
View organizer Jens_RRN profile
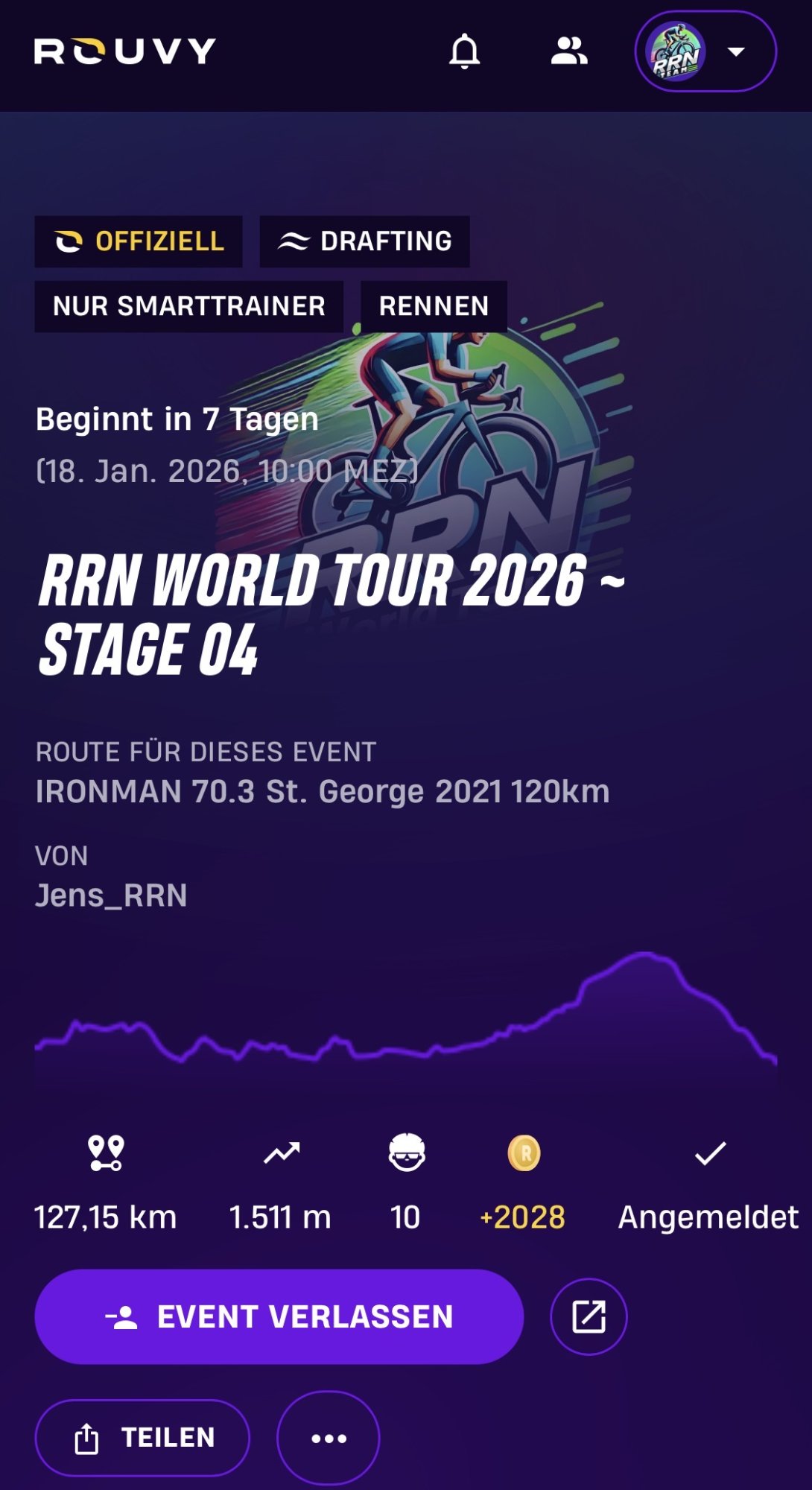(111, 895)
